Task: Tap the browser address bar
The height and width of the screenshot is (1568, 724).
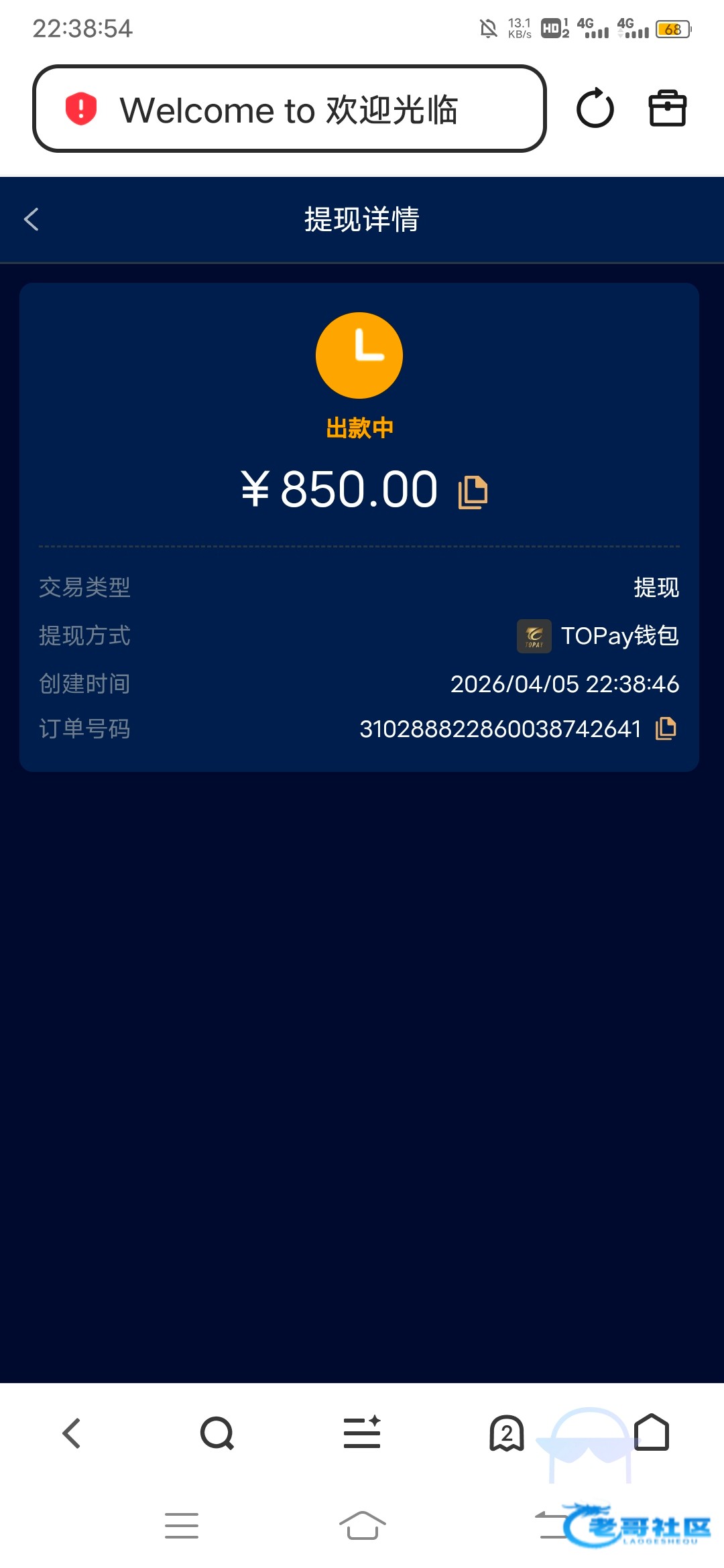Action: click(x=290, y=109)
